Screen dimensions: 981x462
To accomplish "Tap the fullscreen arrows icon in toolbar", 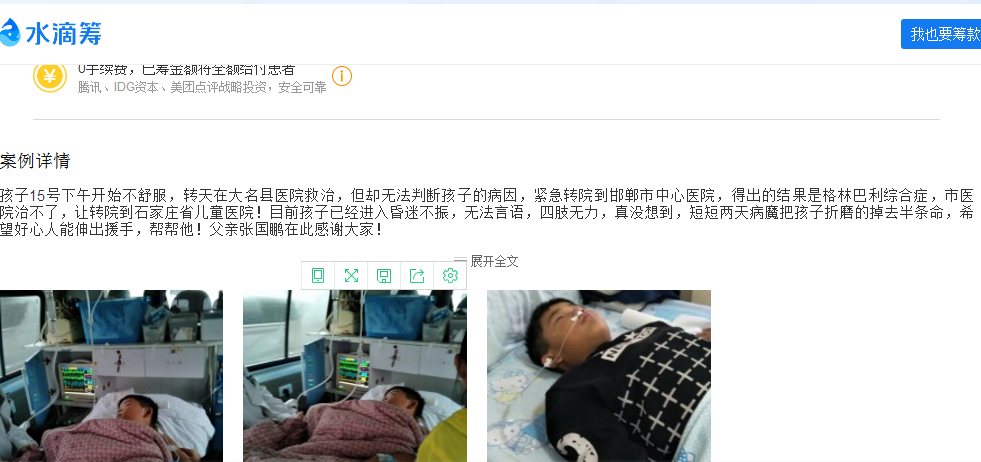I will (351, 275).
